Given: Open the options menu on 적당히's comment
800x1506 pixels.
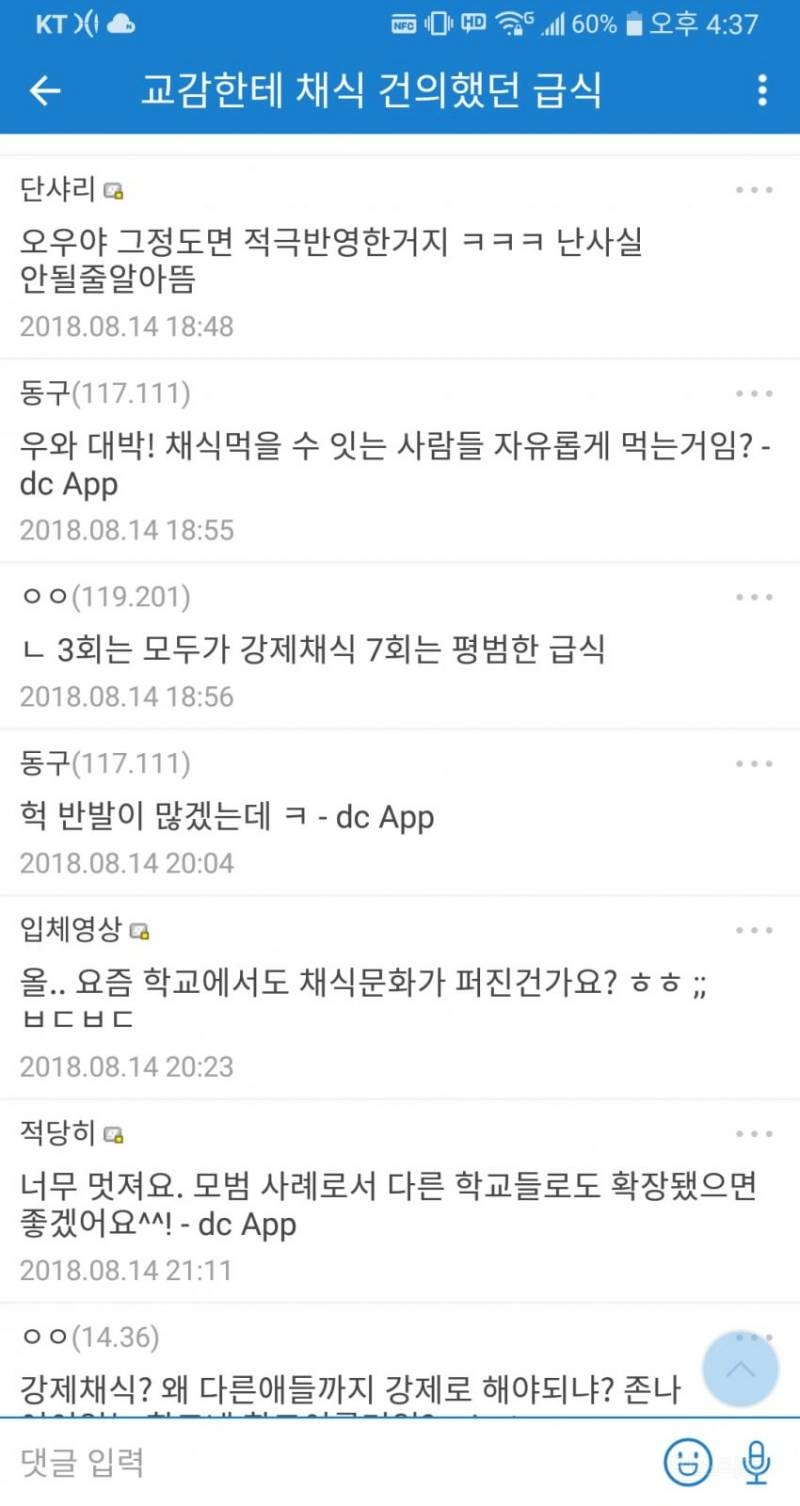Looking at the screenshot, I should [752, 1133].
